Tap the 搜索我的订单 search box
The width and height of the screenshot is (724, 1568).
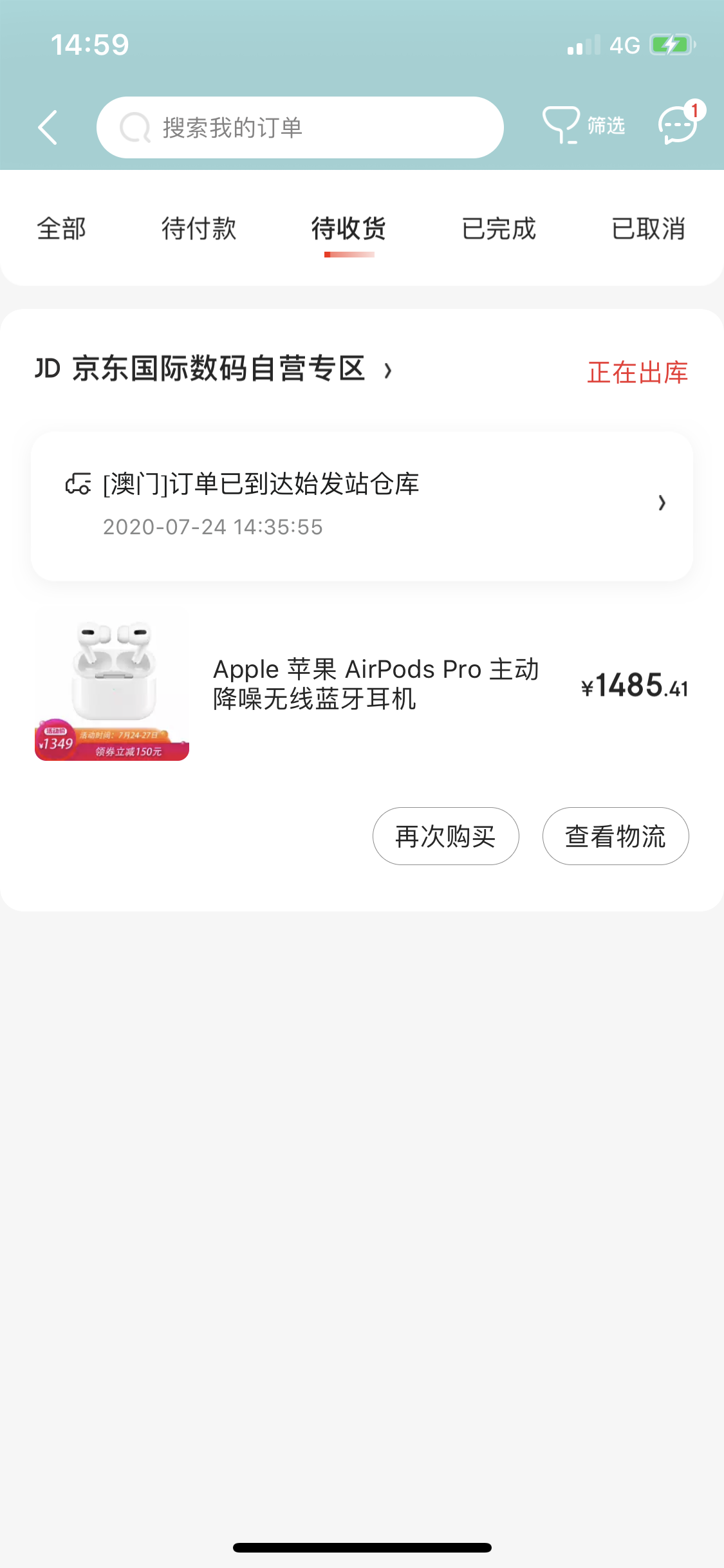point(299,127)
